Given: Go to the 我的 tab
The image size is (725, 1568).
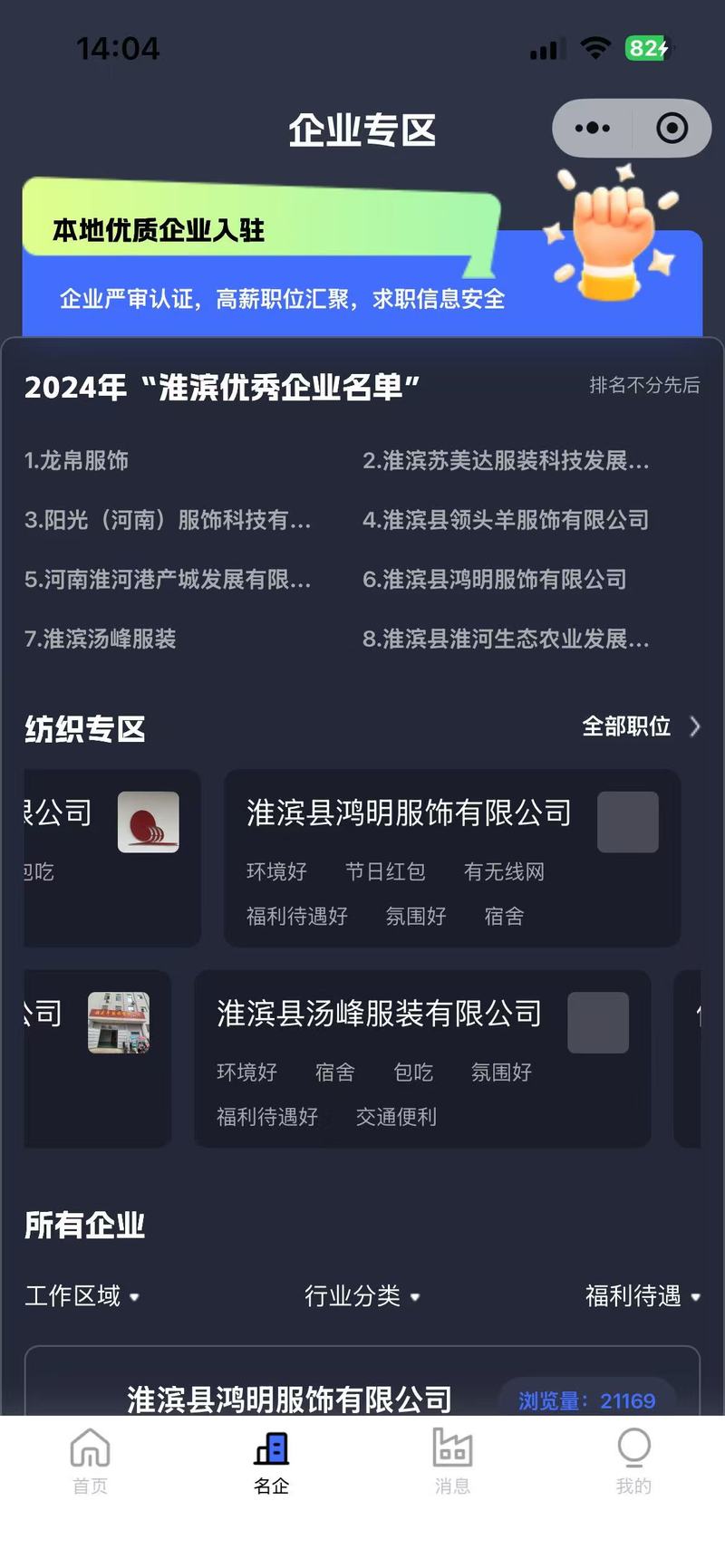Looking at the screenshot, I should (x=633, y=1460).
